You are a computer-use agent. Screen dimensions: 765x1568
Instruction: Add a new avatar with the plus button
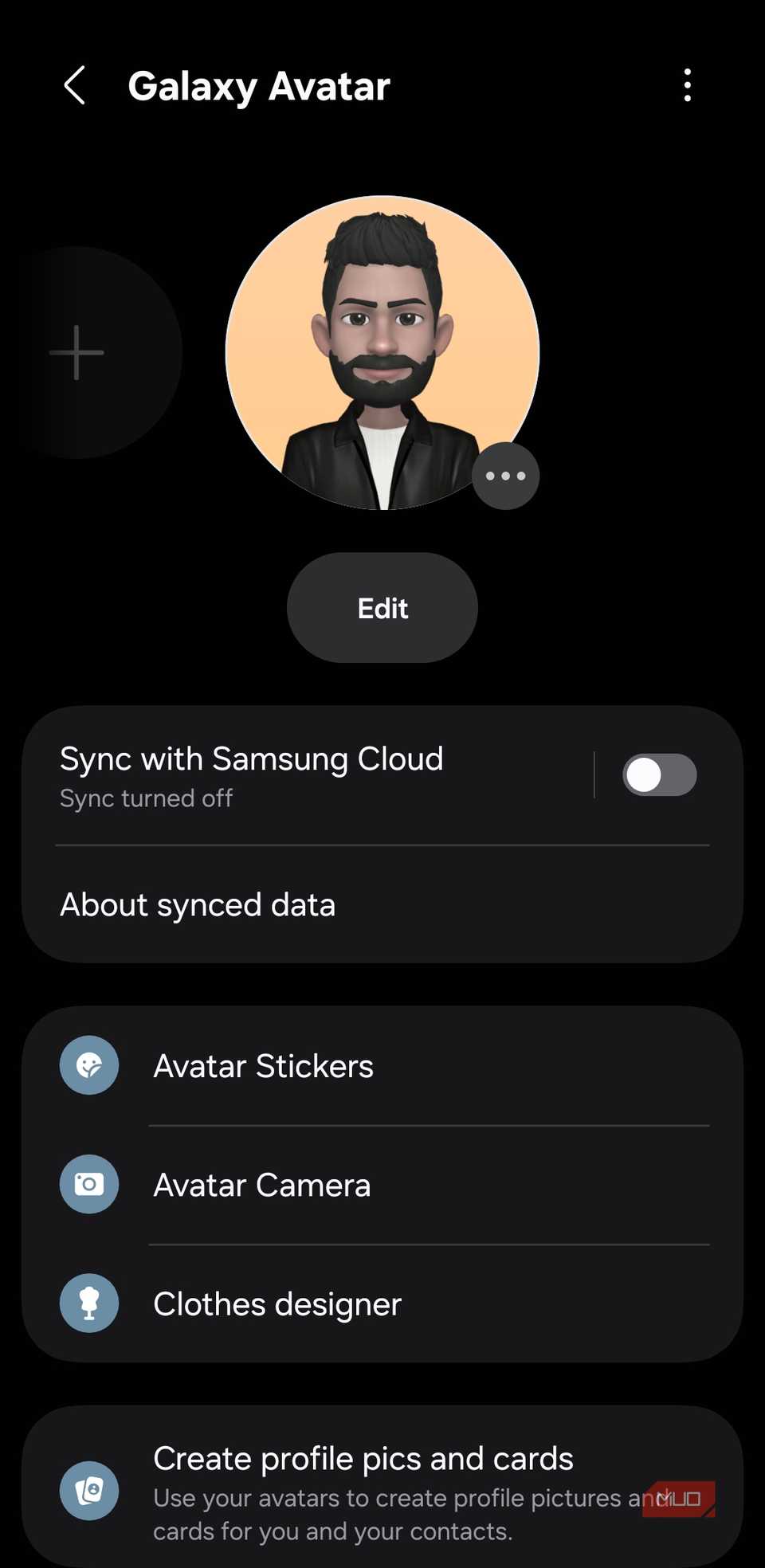76,351
